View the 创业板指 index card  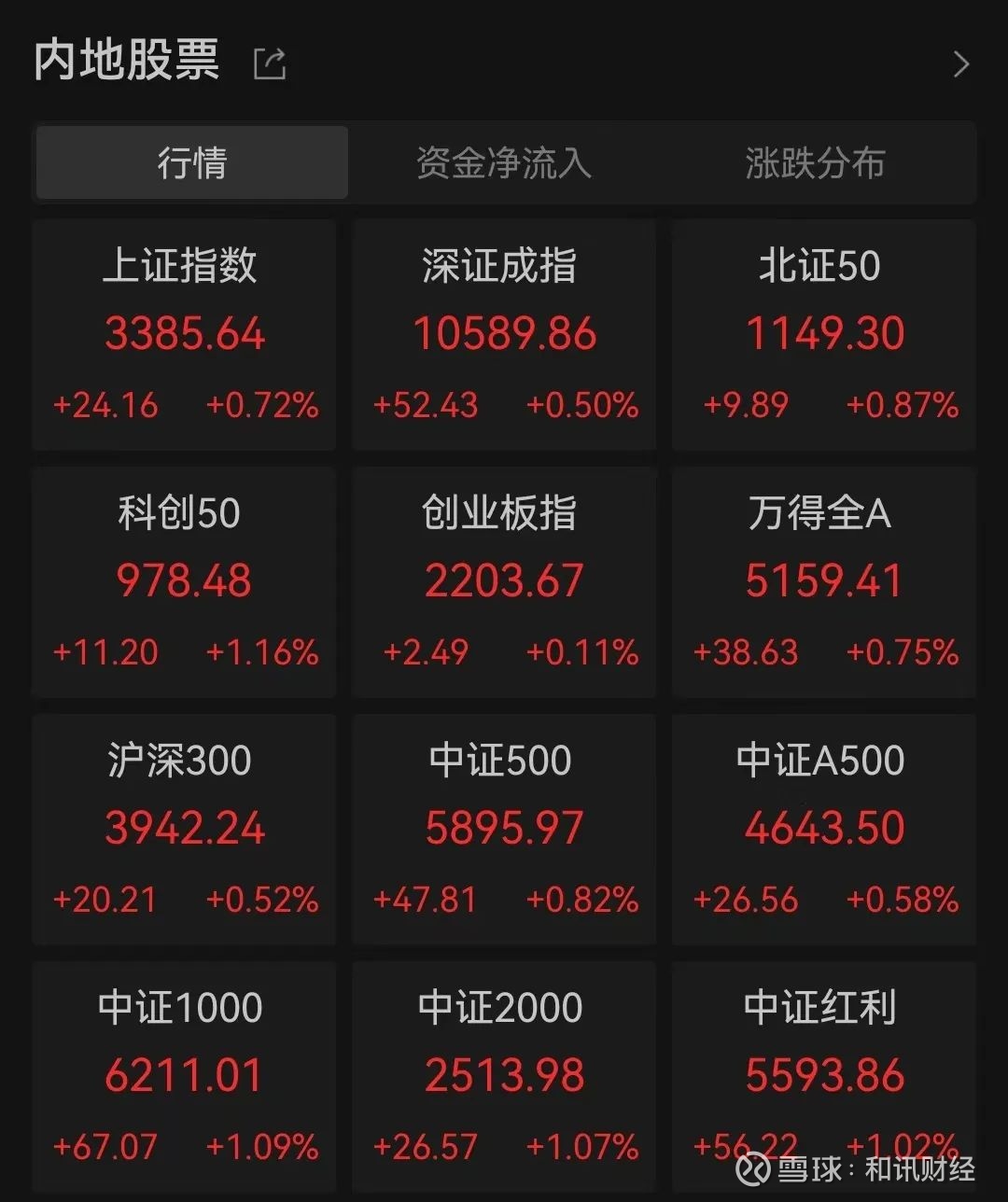click(x=504, y=582)
